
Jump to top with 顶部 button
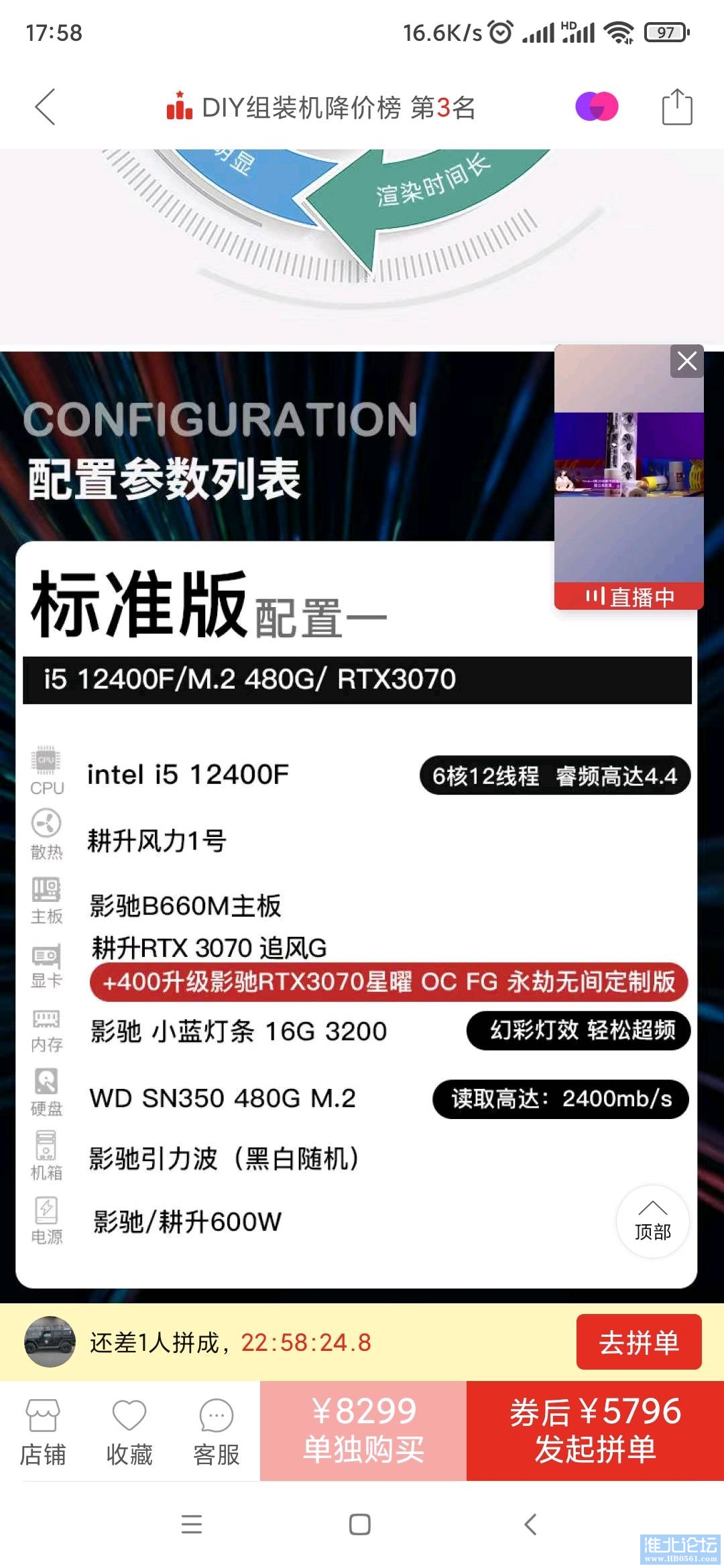click(652, 1221)
